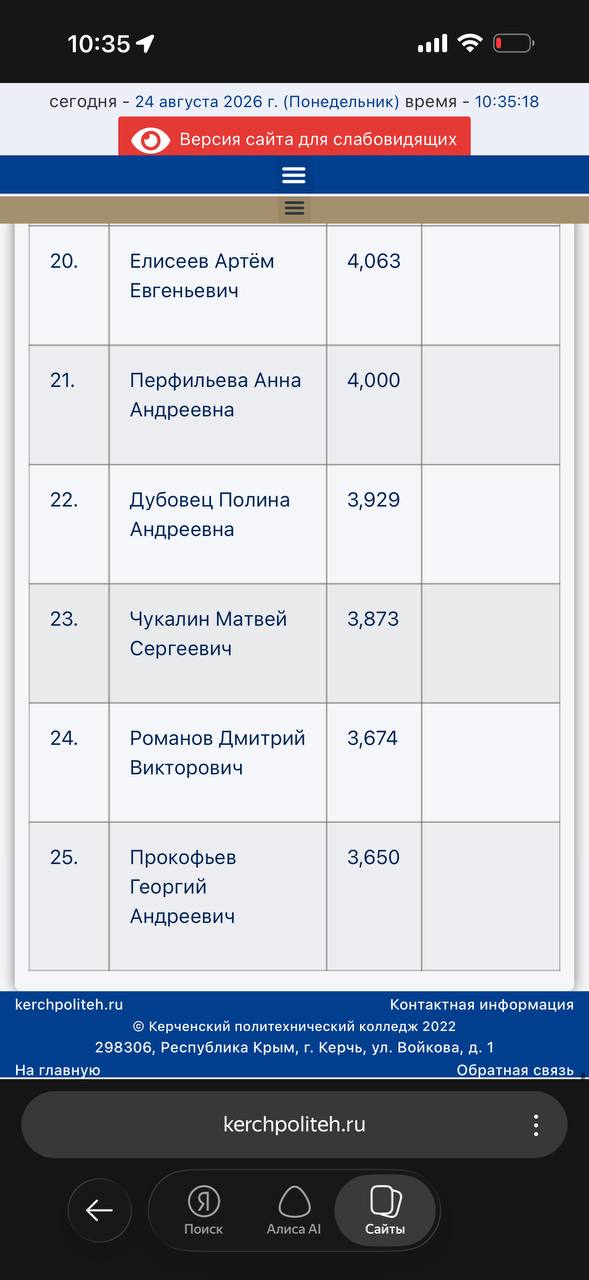The image size is (589, 1280).
Task: Tap the kerchpoliteh.ru address bar
Action: pos(294,1125)
